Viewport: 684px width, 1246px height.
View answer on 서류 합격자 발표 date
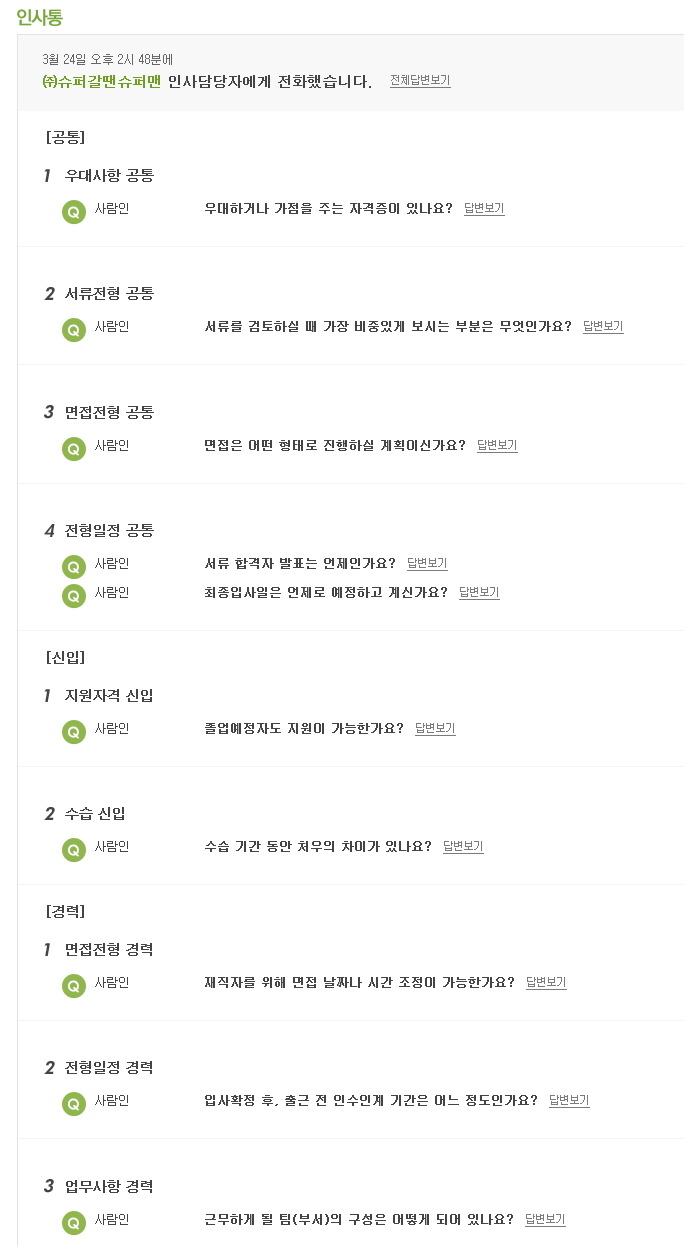427,564
